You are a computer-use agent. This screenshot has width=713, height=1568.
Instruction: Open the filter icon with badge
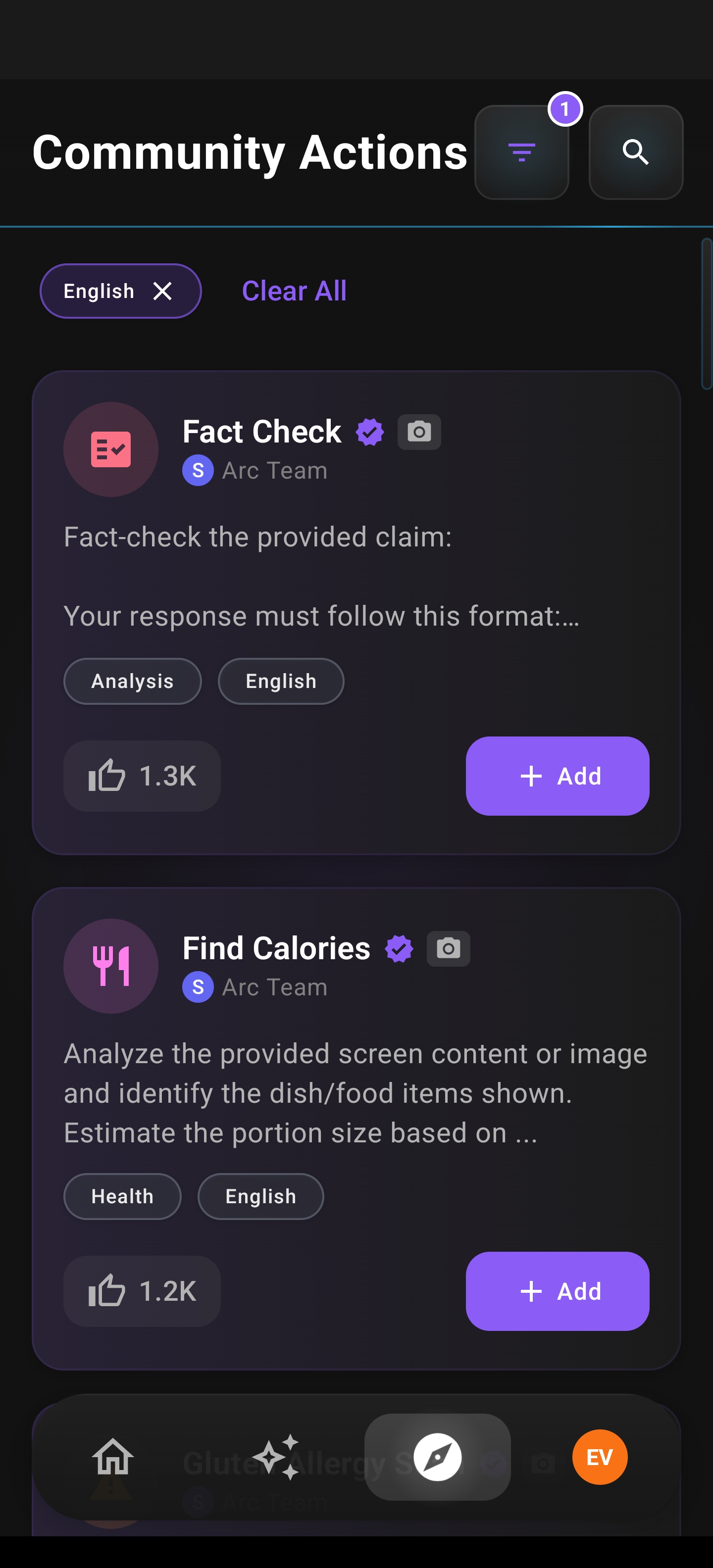tap(521, 152)
